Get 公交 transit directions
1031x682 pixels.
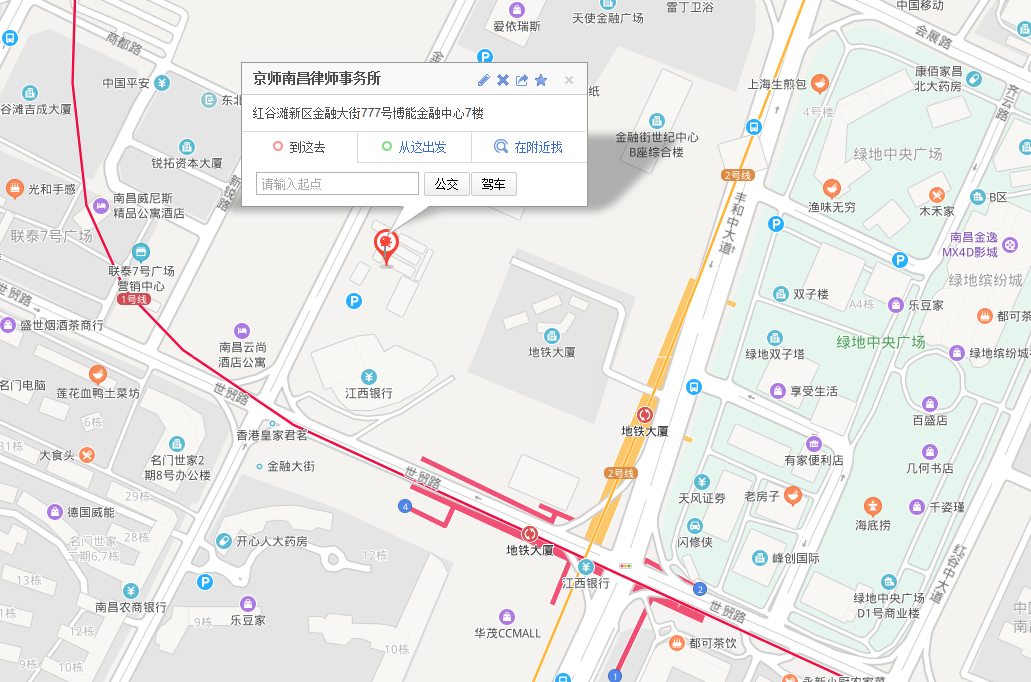446,184
